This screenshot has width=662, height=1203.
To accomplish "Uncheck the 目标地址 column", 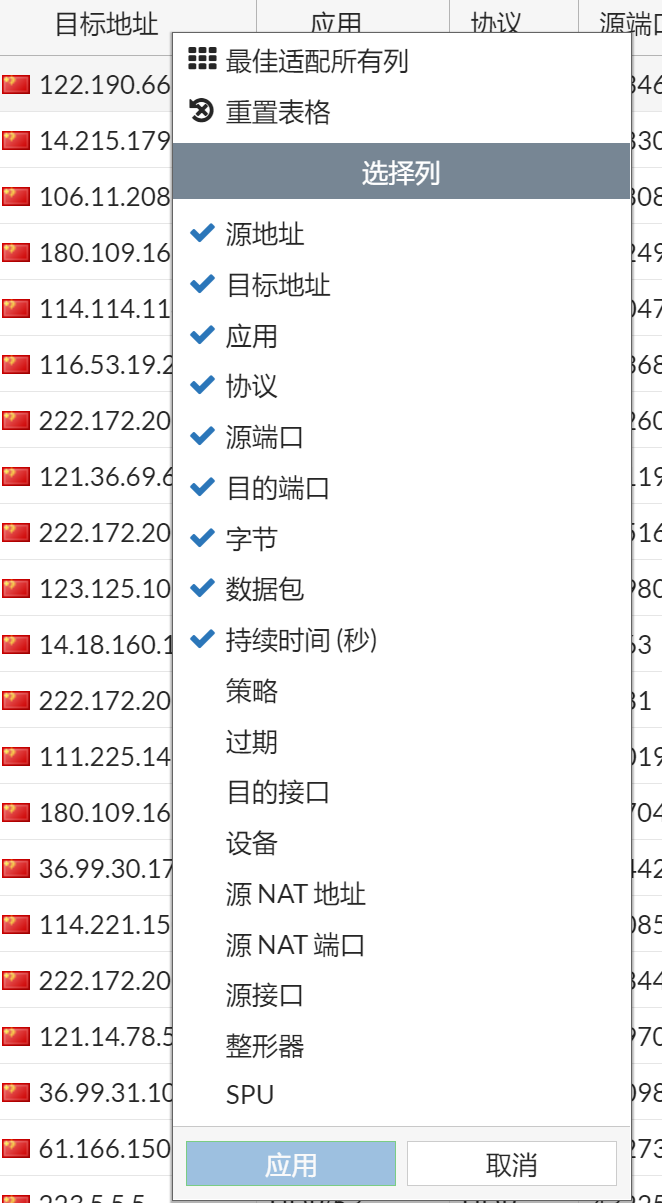I will [x=277, y=286].
